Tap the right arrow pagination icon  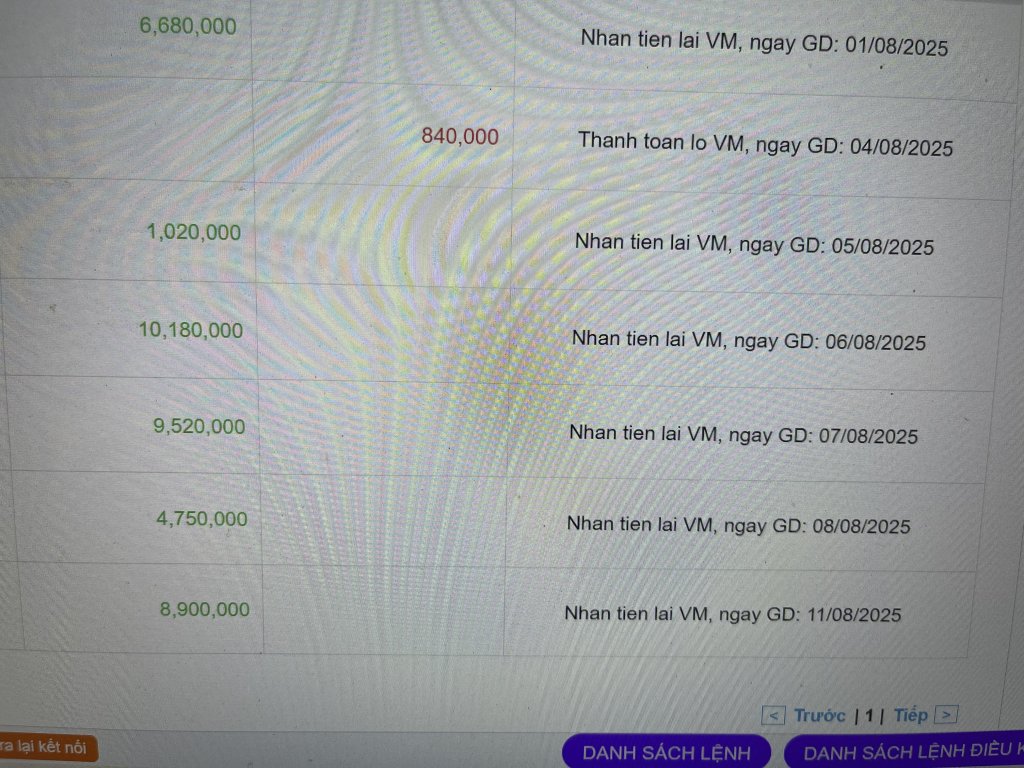(947, 715)
